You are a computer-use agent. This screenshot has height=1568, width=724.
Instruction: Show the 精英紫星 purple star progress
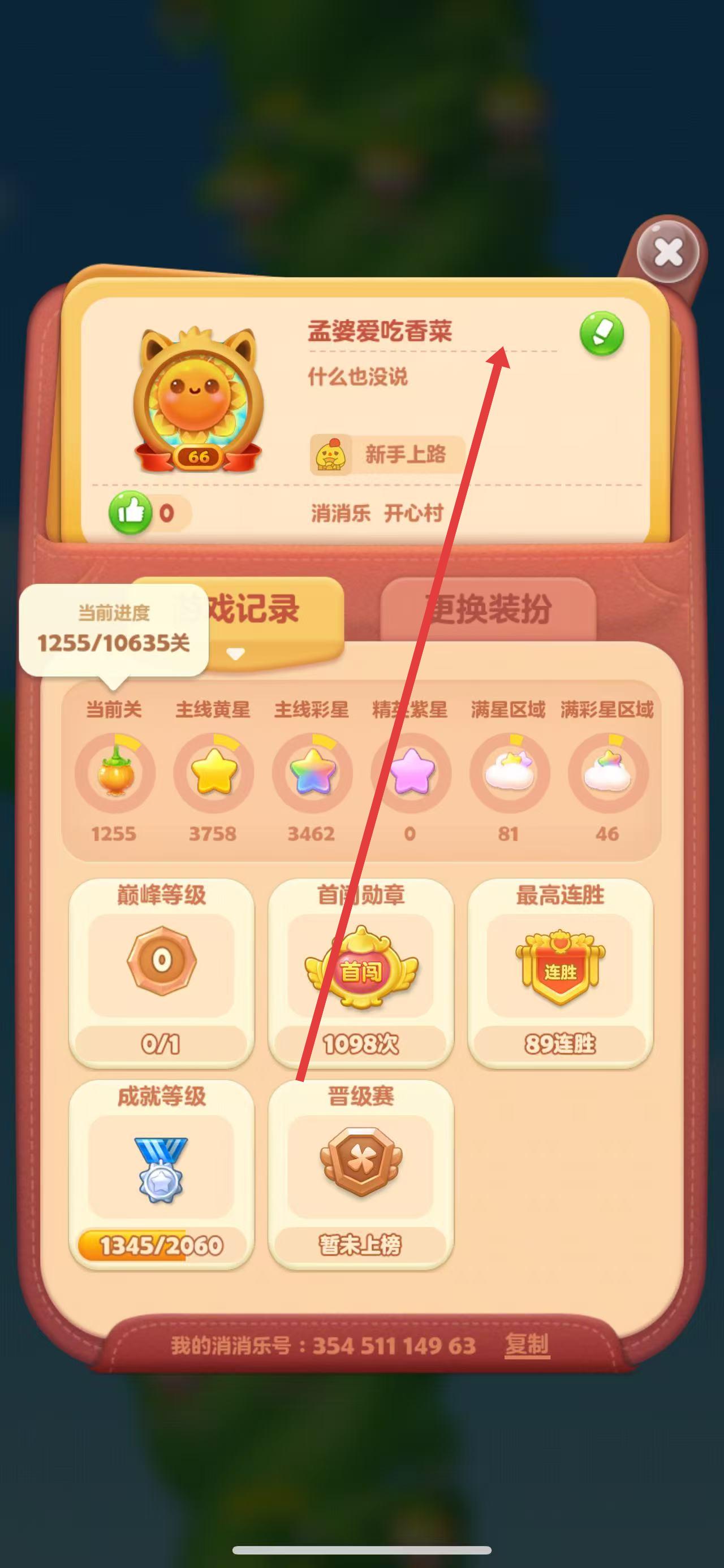coord(411,773)
